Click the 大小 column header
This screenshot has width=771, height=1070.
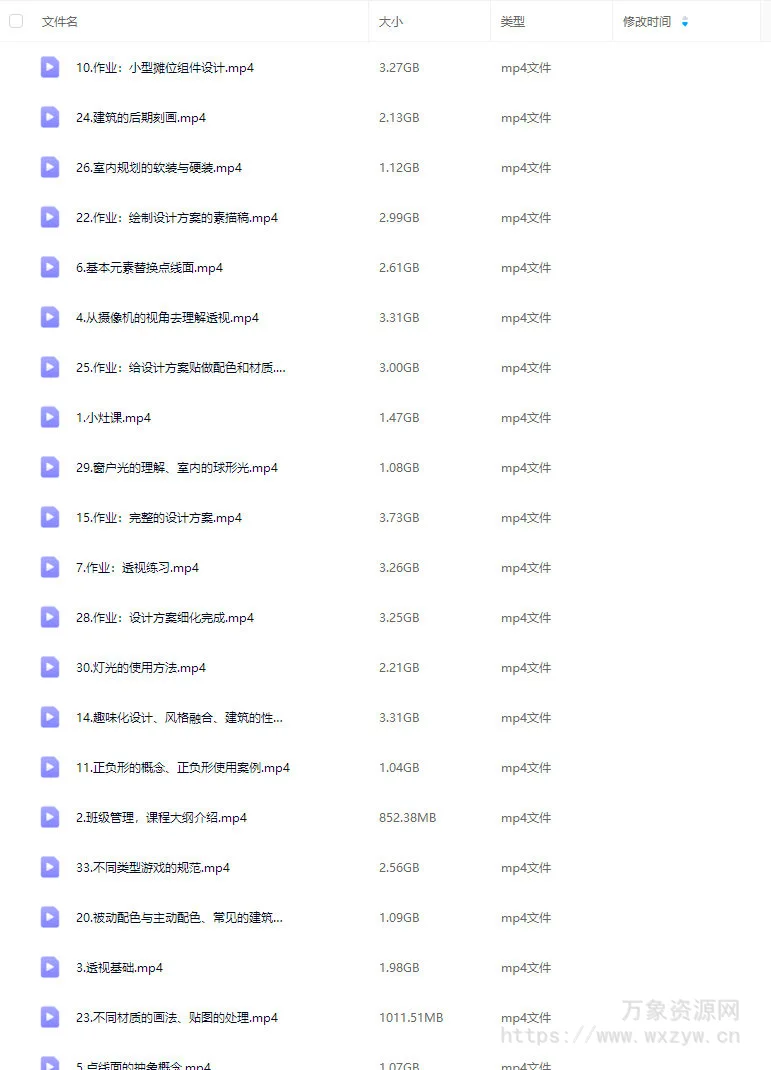pyautogui.click(x=391, y=20)
